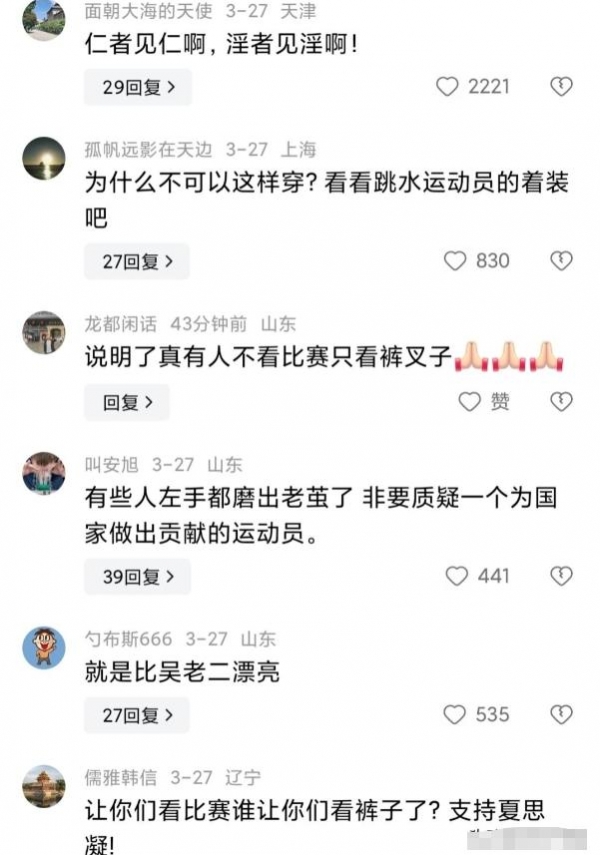Image resolution: width=600 pixels, height=855 pixels.
Task: Like 勺布斯666's comment with 535 likes
Action: pyautogui.click(x=456, y=715)
